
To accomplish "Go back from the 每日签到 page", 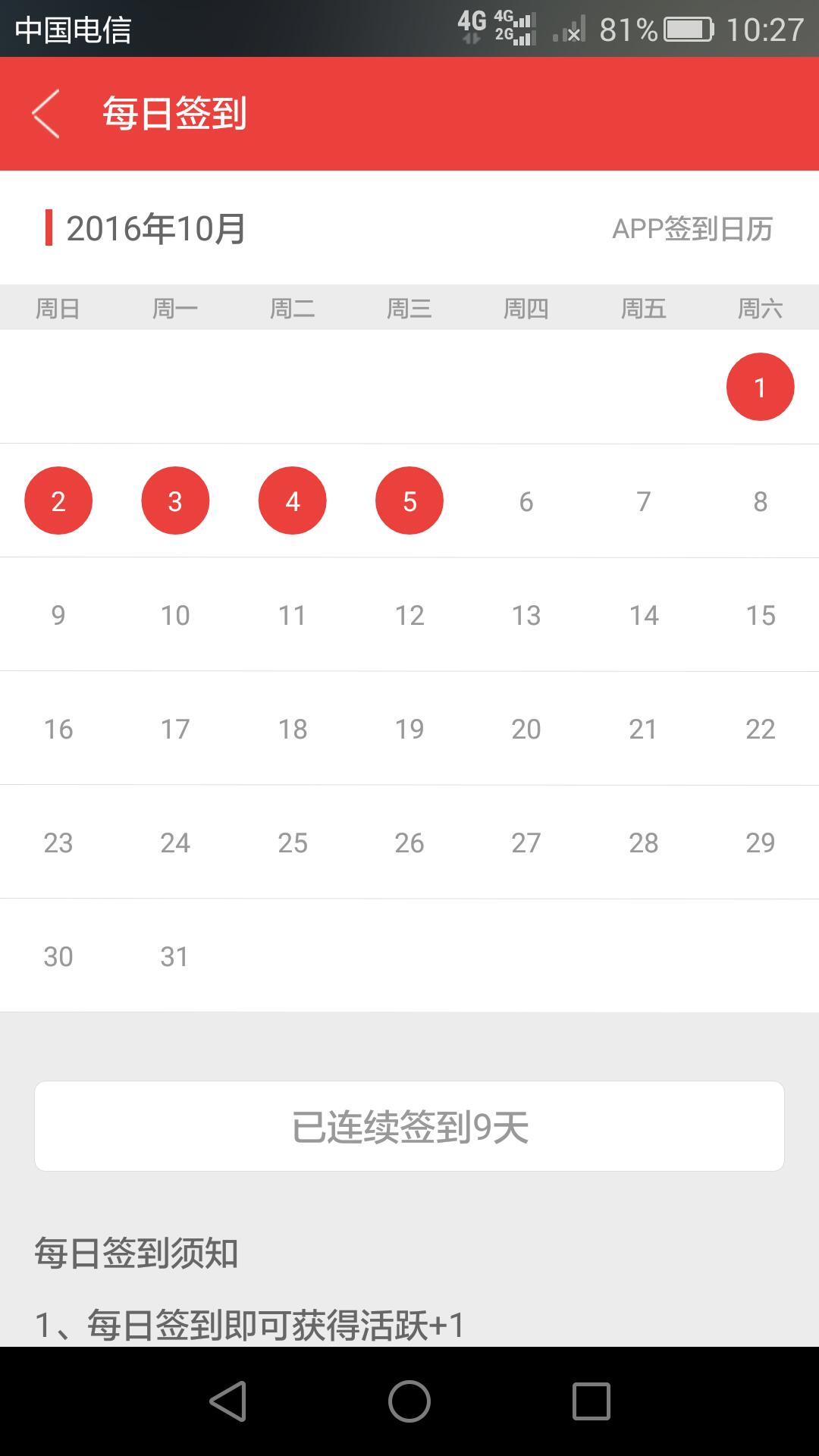I will (45, 114).
